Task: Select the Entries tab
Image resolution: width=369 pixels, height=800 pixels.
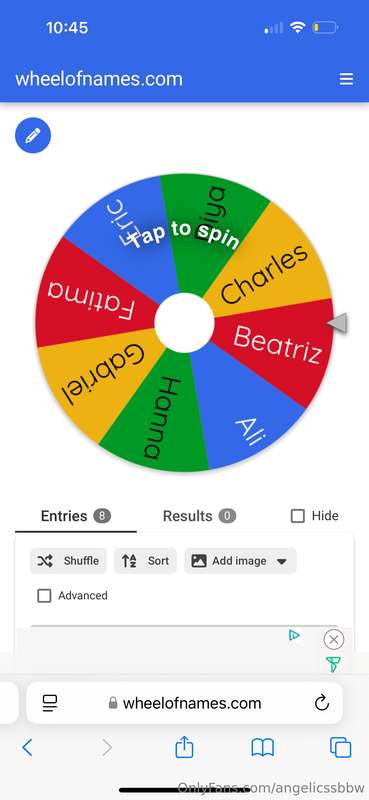Action: click(x=76, y=516)
